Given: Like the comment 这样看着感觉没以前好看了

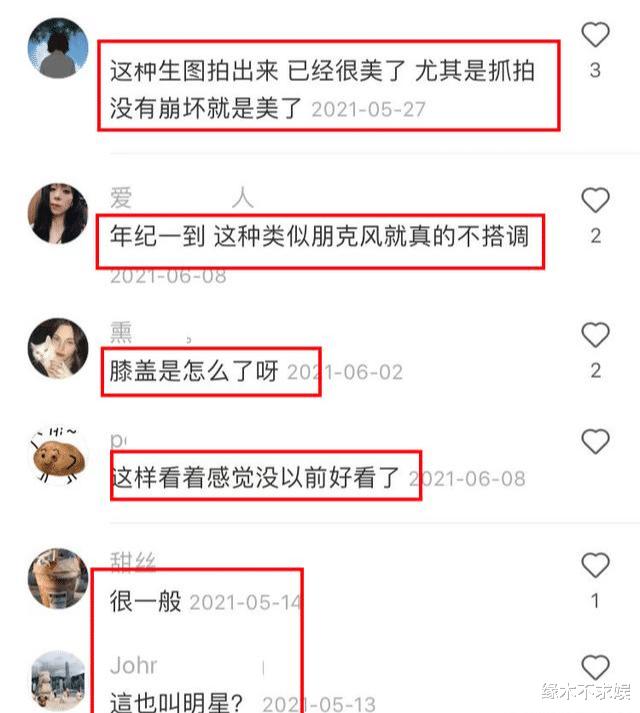Looking at the screenshot, I should [x=595, y=442].
